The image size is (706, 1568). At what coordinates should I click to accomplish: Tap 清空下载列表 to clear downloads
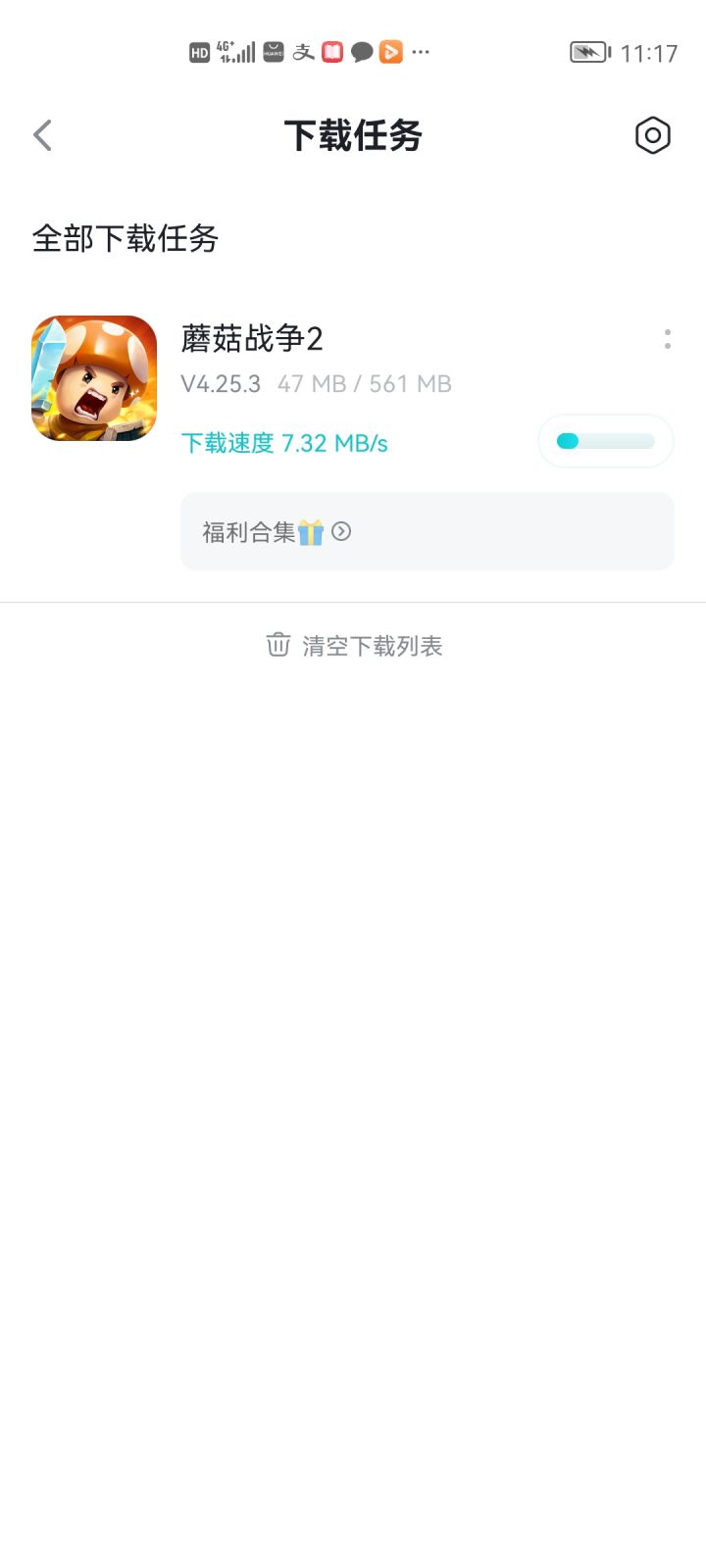point(354,646)
